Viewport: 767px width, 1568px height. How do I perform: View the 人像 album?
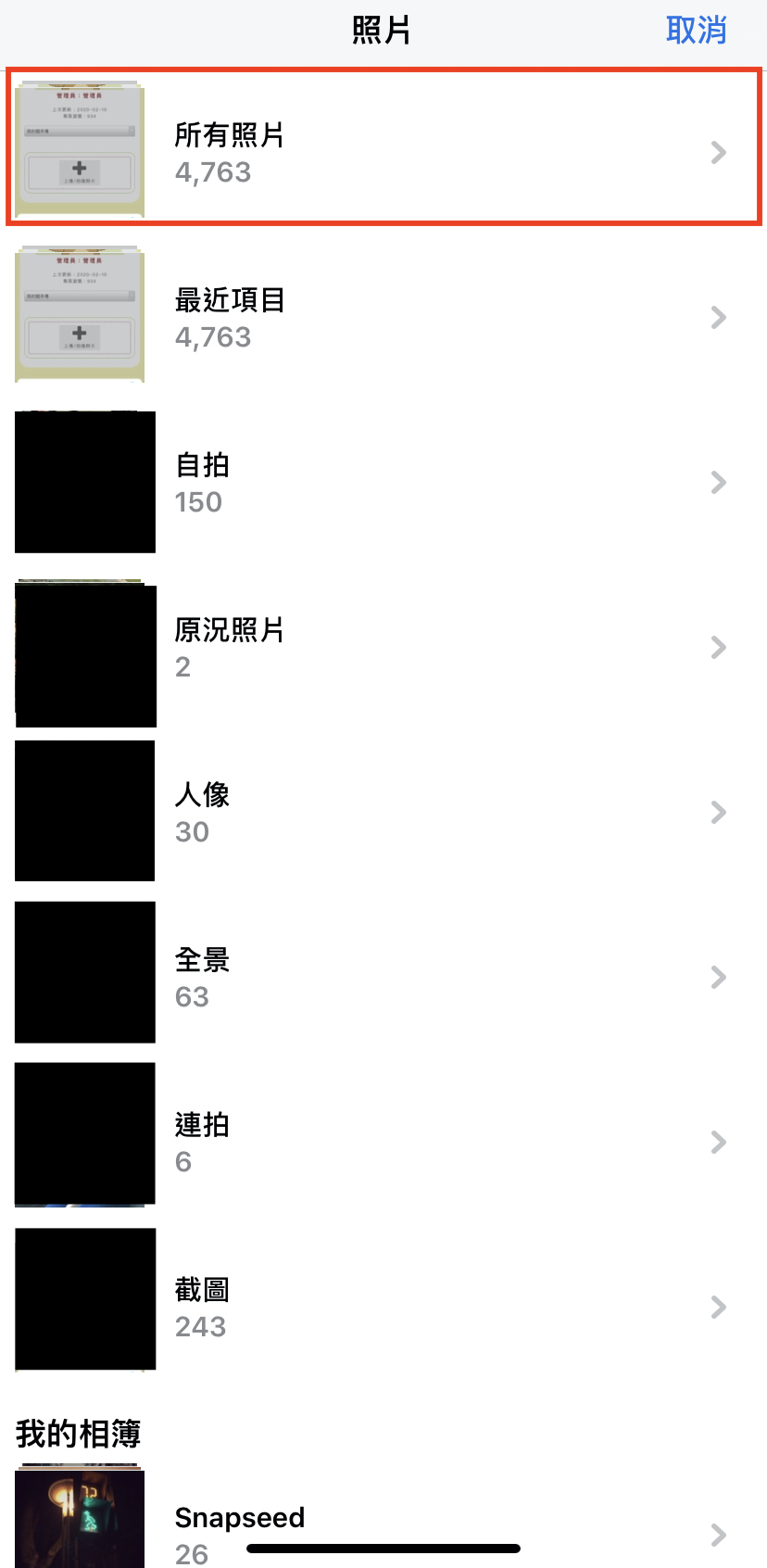pyautogui.click(x=383, y=812)
